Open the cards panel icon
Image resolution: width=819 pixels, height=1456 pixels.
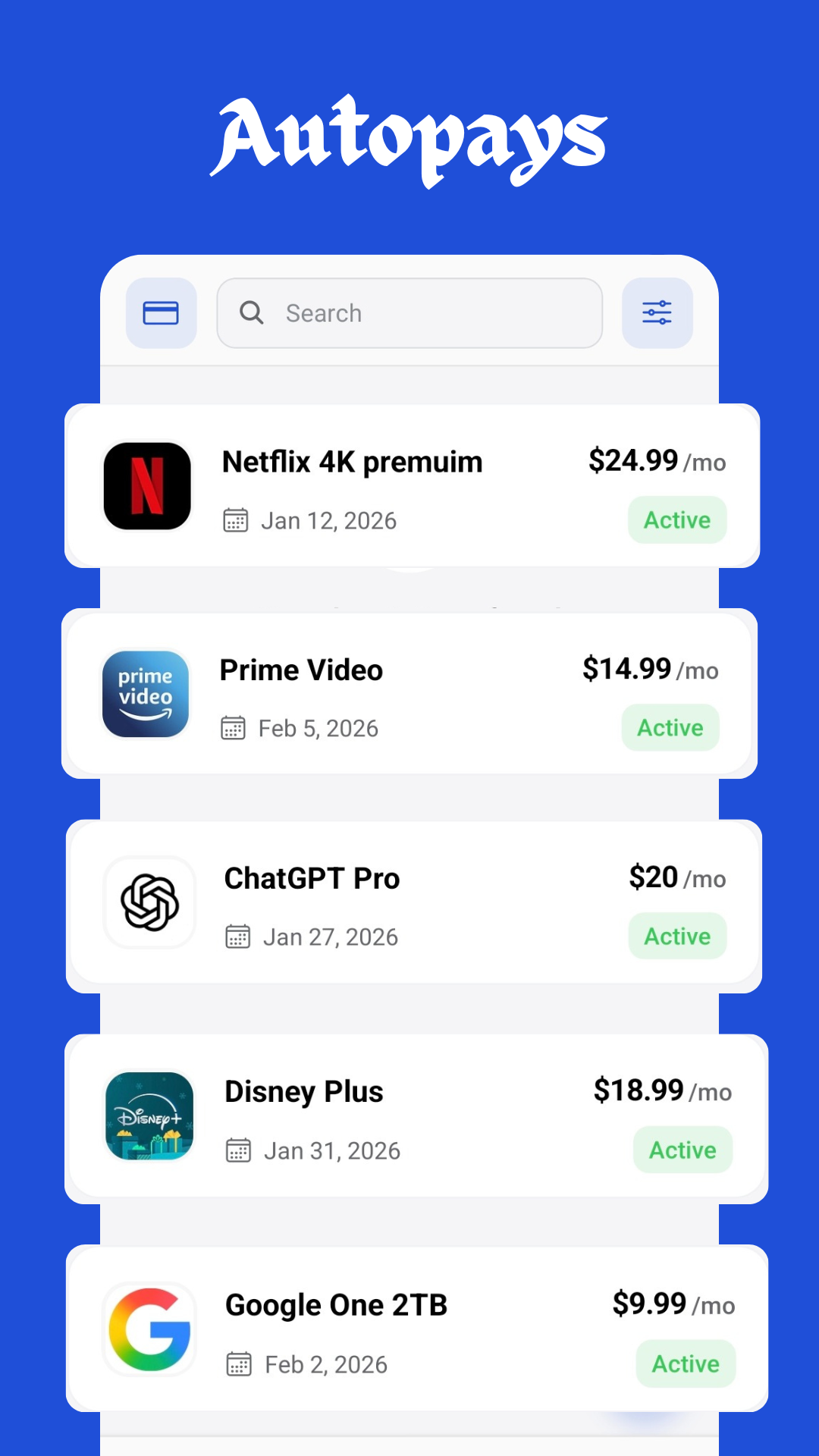coord(161,312)
